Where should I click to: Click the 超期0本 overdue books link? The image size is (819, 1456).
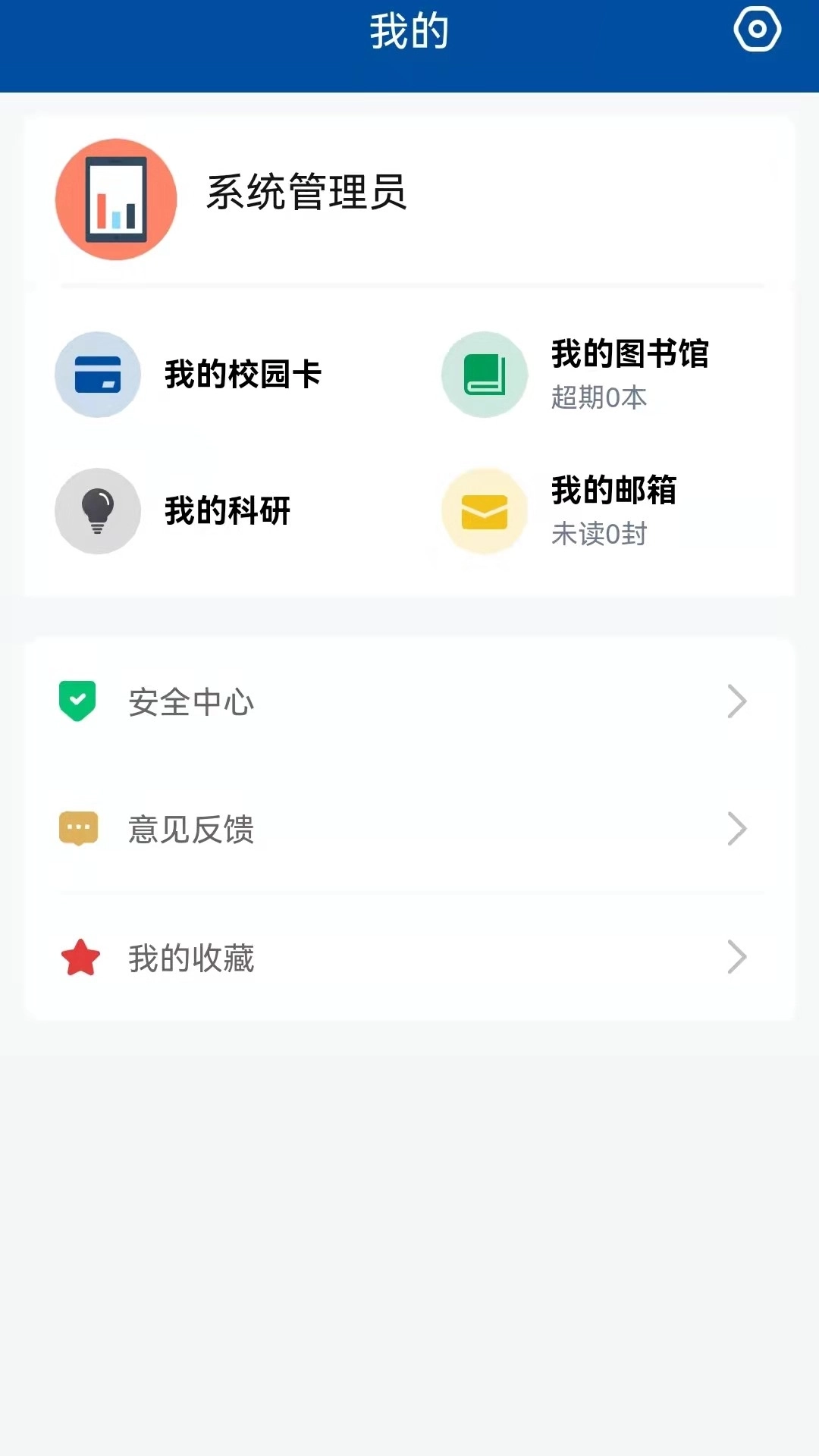pyautogui.click(x=598, y=397)
